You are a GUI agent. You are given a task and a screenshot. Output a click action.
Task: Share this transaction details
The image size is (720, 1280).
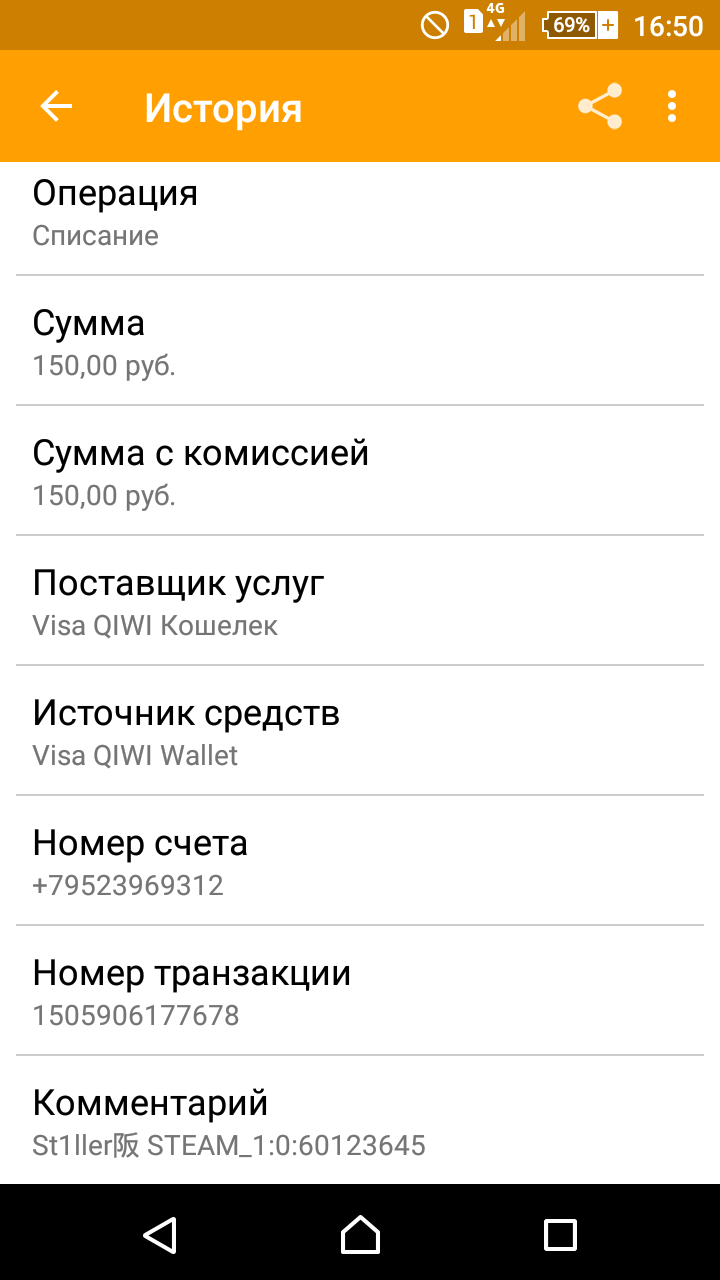600,107
